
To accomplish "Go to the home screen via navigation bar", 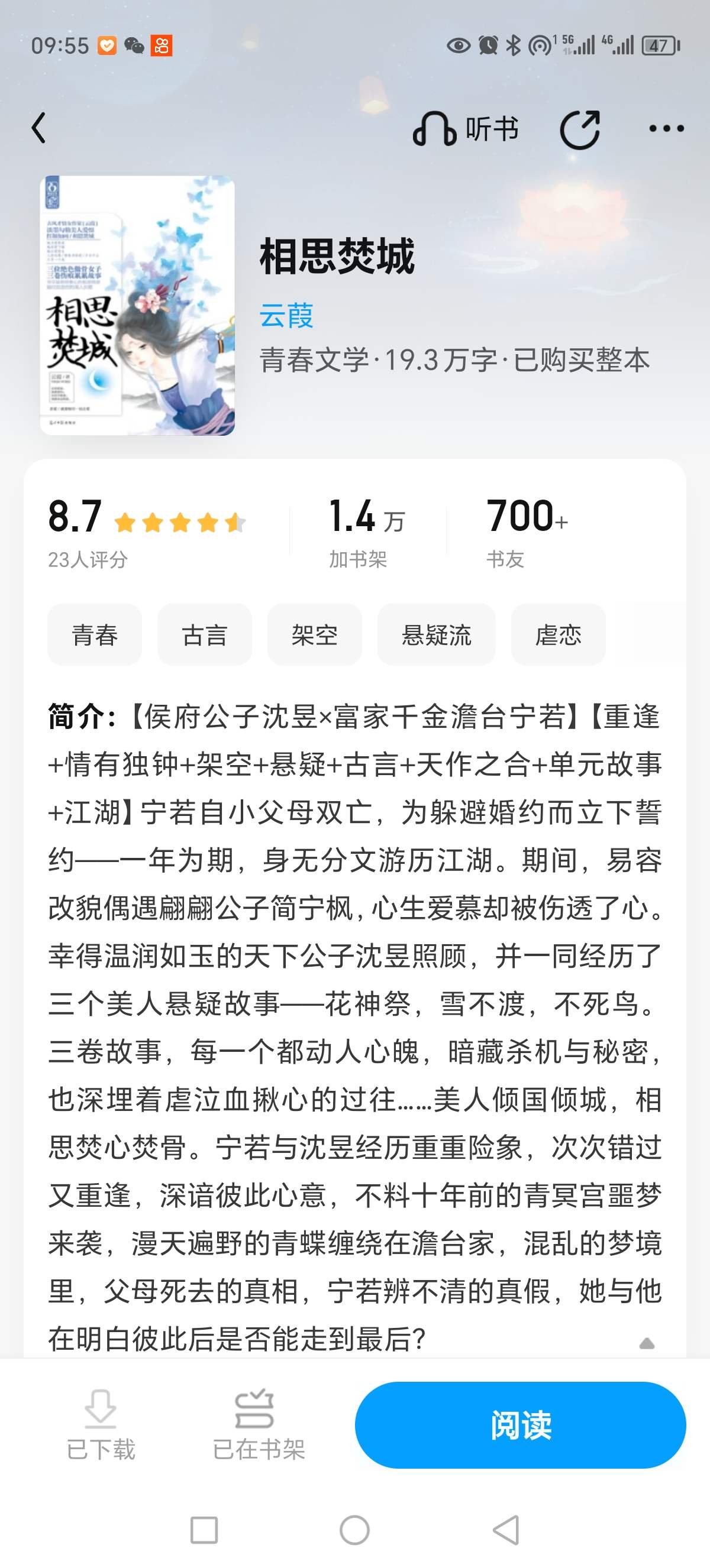I will pos(354,1530).
